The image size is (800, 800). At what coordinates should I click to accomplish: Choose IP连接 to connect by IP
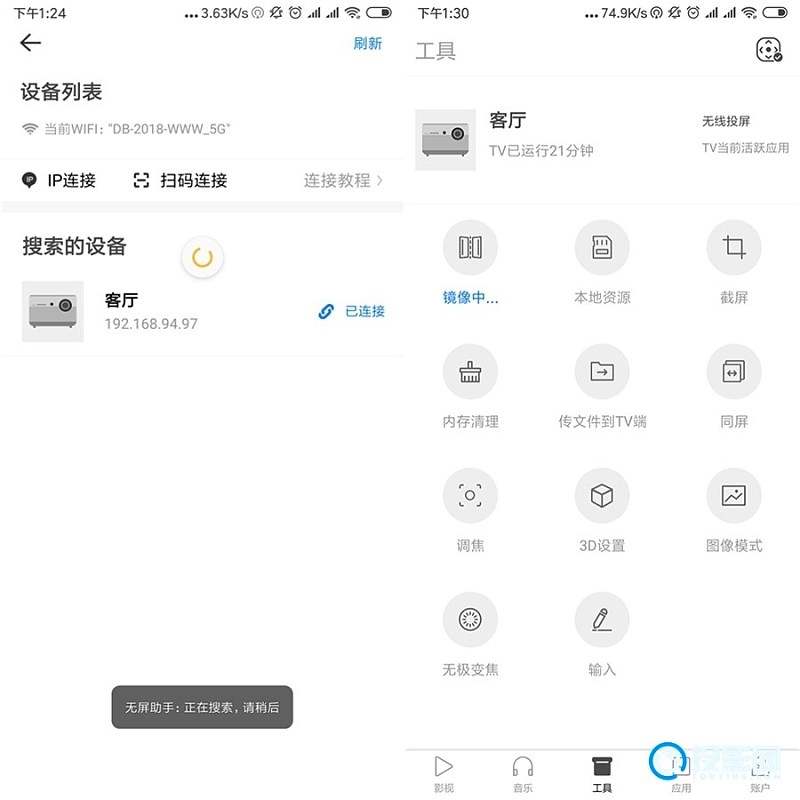[60, 181]
